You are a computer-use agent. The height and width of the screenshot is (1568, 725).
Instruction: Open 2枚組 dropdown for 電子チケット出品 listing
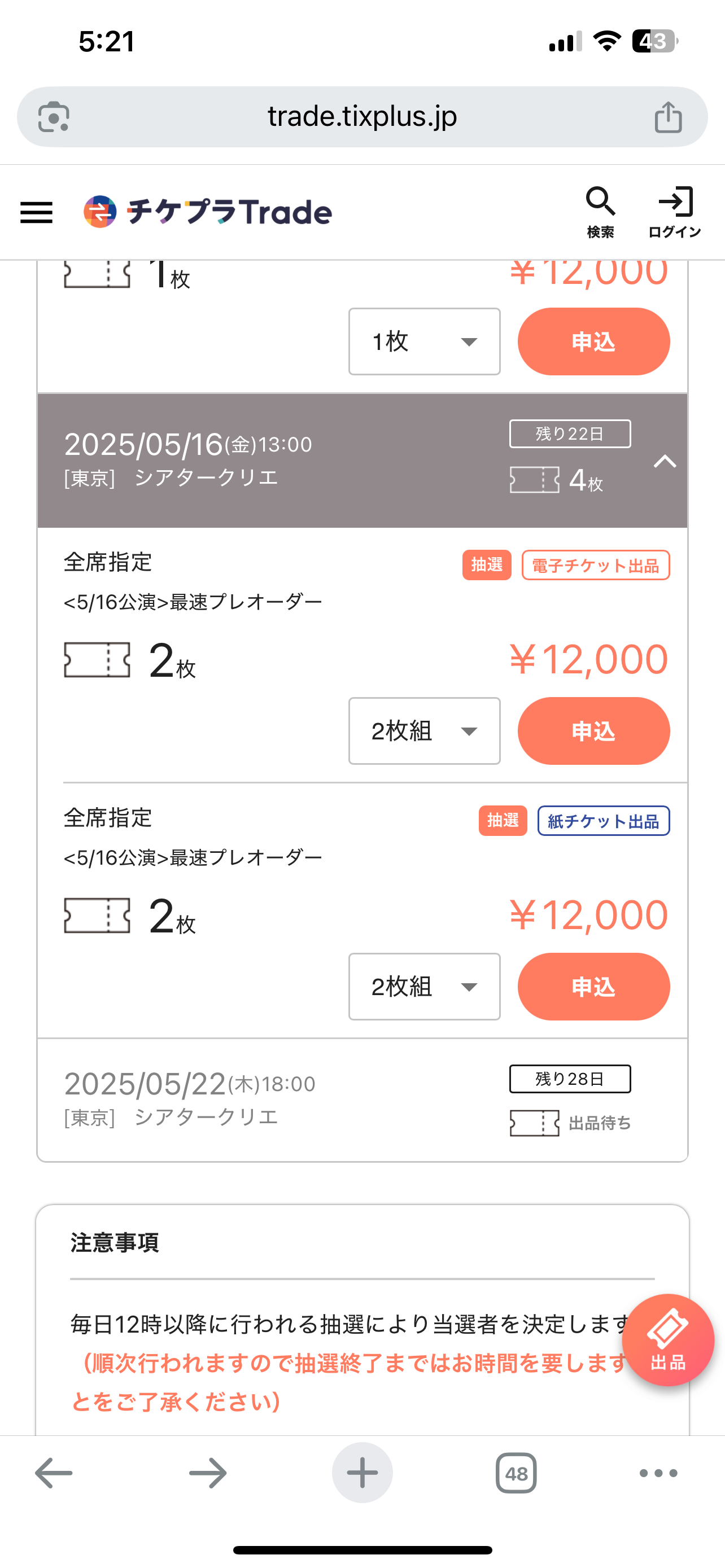424,731
